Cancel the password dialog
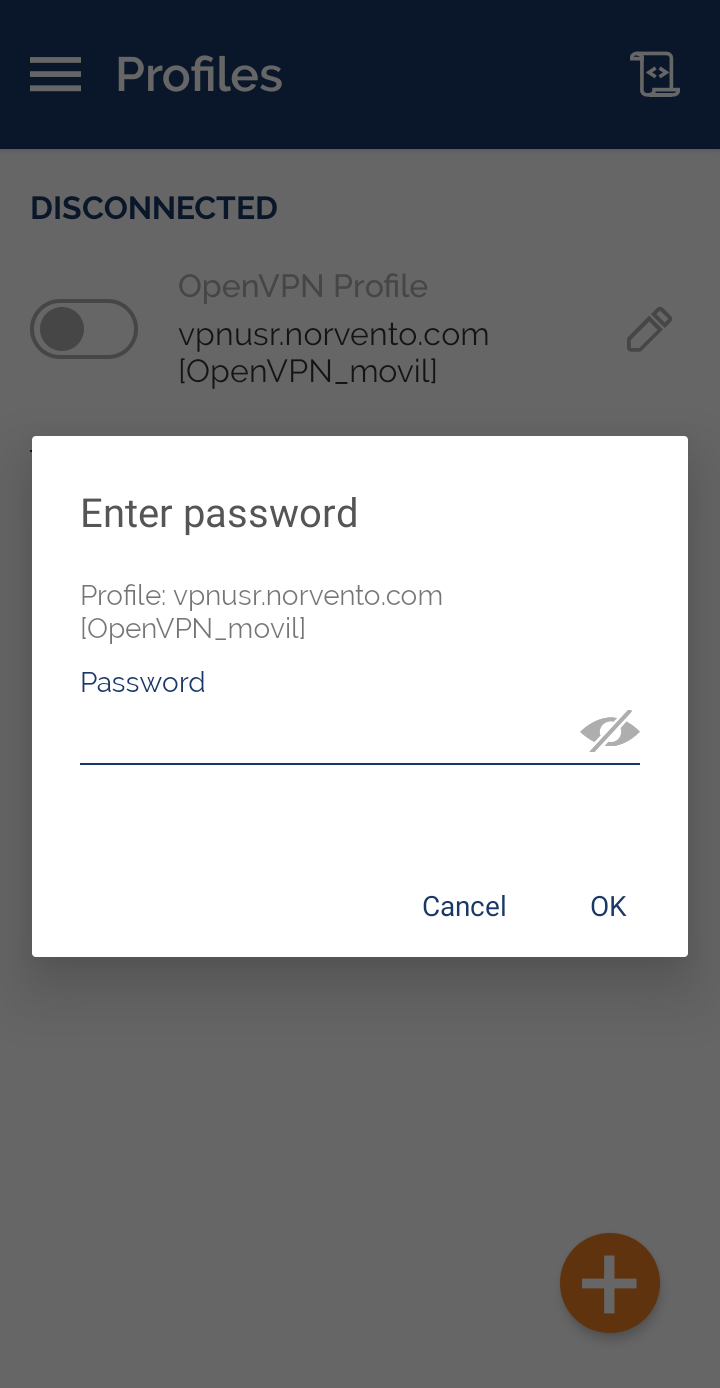 point(464,906)
